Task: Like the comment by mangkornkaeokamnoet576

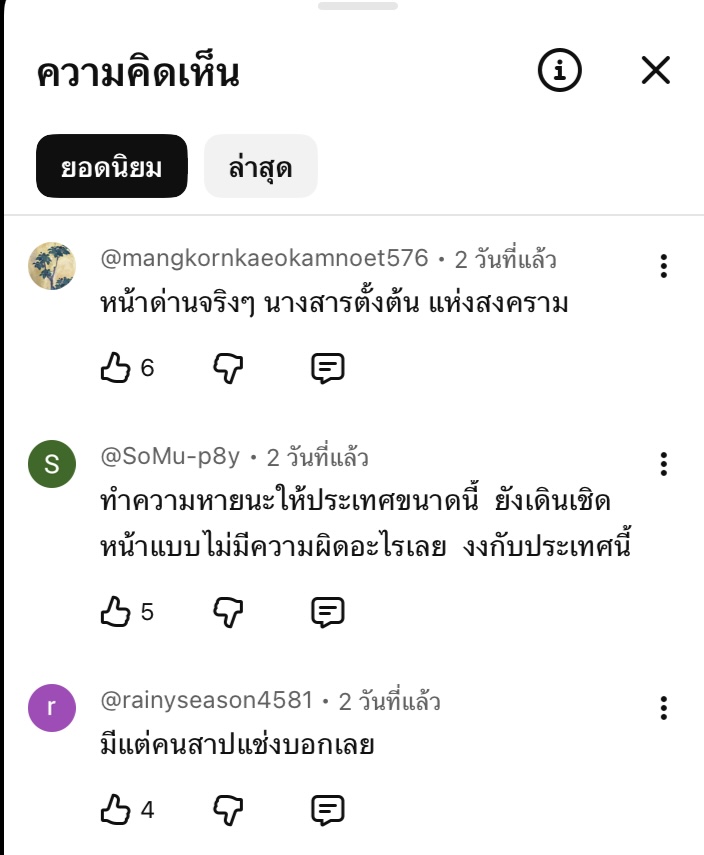Action: (116, 369)
